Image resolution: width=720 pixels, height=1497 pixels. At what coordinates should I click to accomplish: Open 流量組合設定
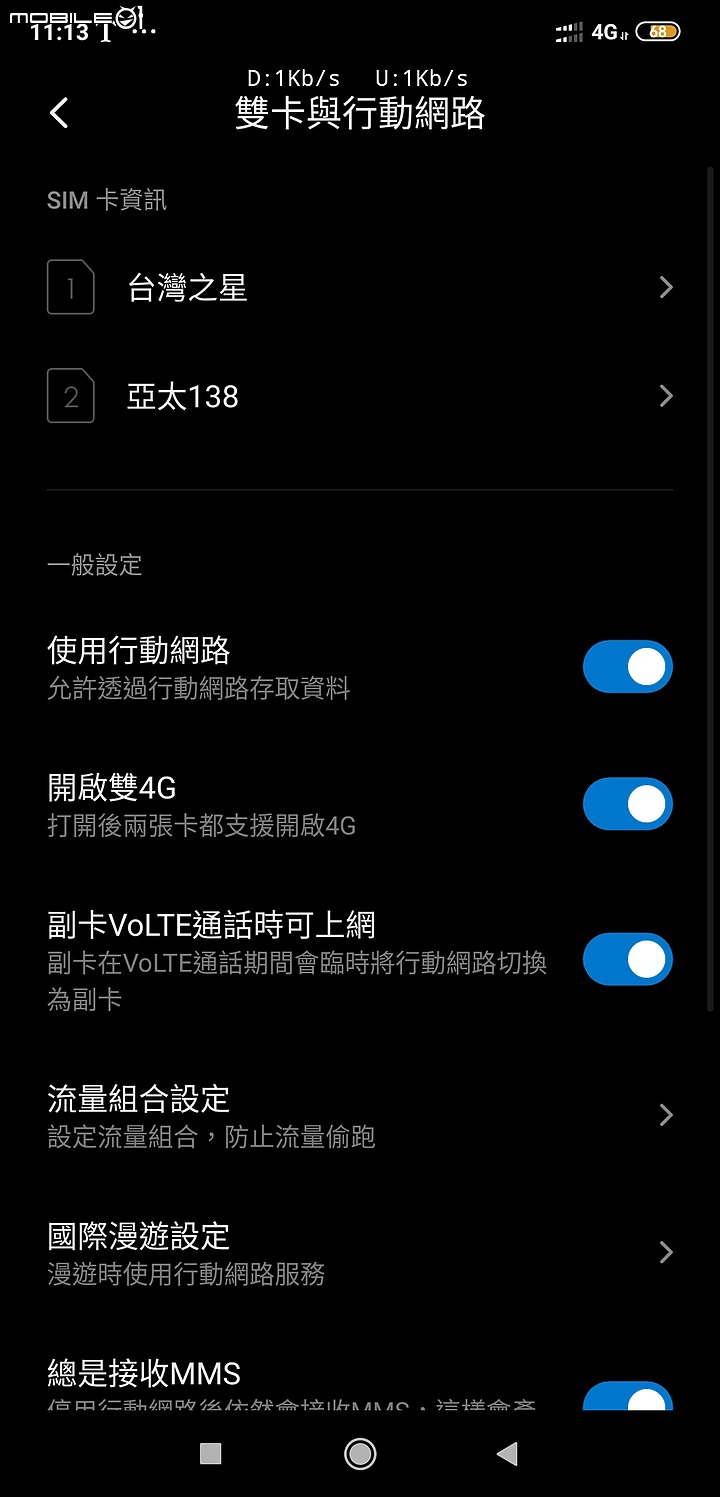[x=360, y=1115]
